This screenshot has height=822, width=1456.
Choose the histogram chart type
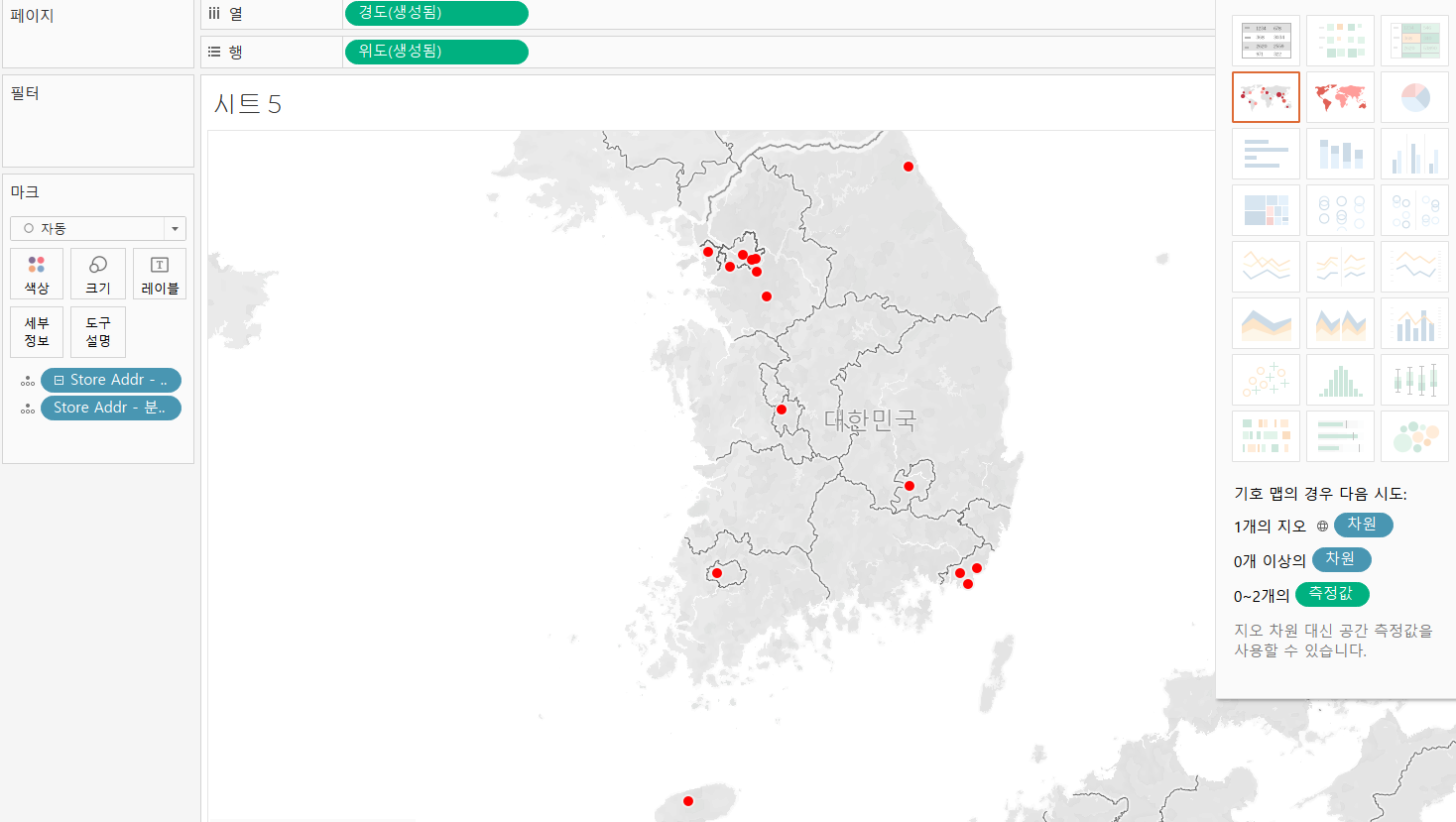click(1340, 380)
